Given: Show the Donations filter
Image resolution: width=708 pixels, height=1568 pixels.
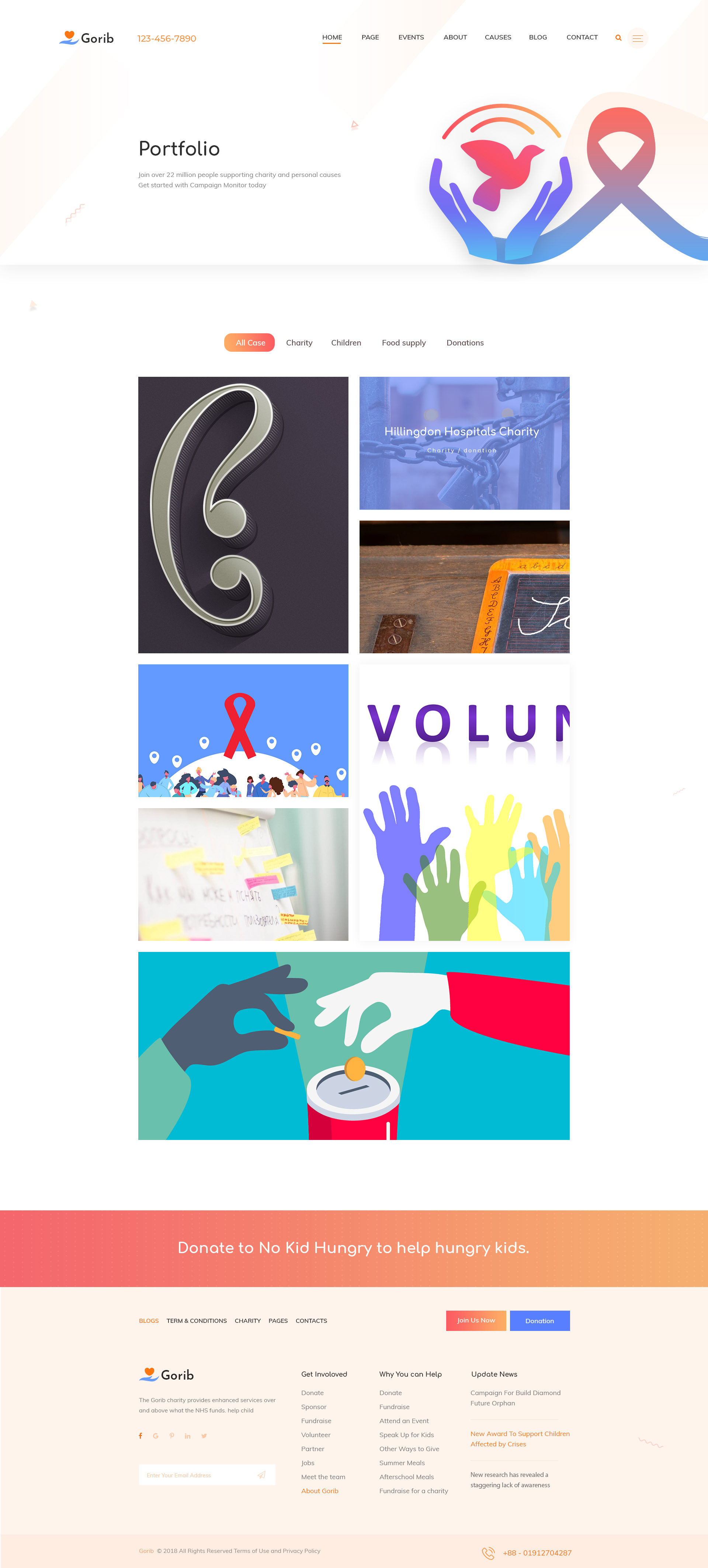Looking at the screenshot, I should [465, 343].
